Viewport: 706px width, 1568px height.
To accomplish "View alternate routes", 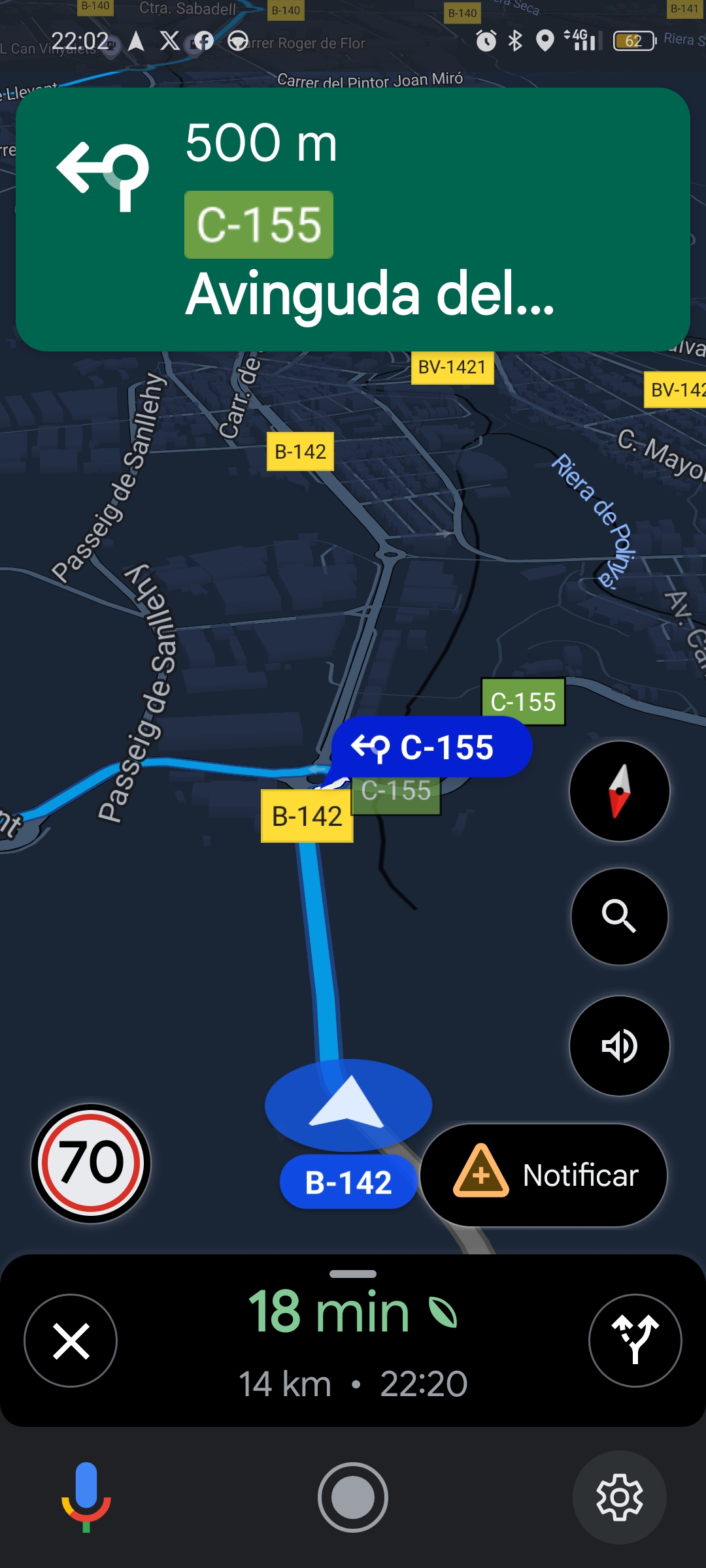I will click(x=635, y=1341).
